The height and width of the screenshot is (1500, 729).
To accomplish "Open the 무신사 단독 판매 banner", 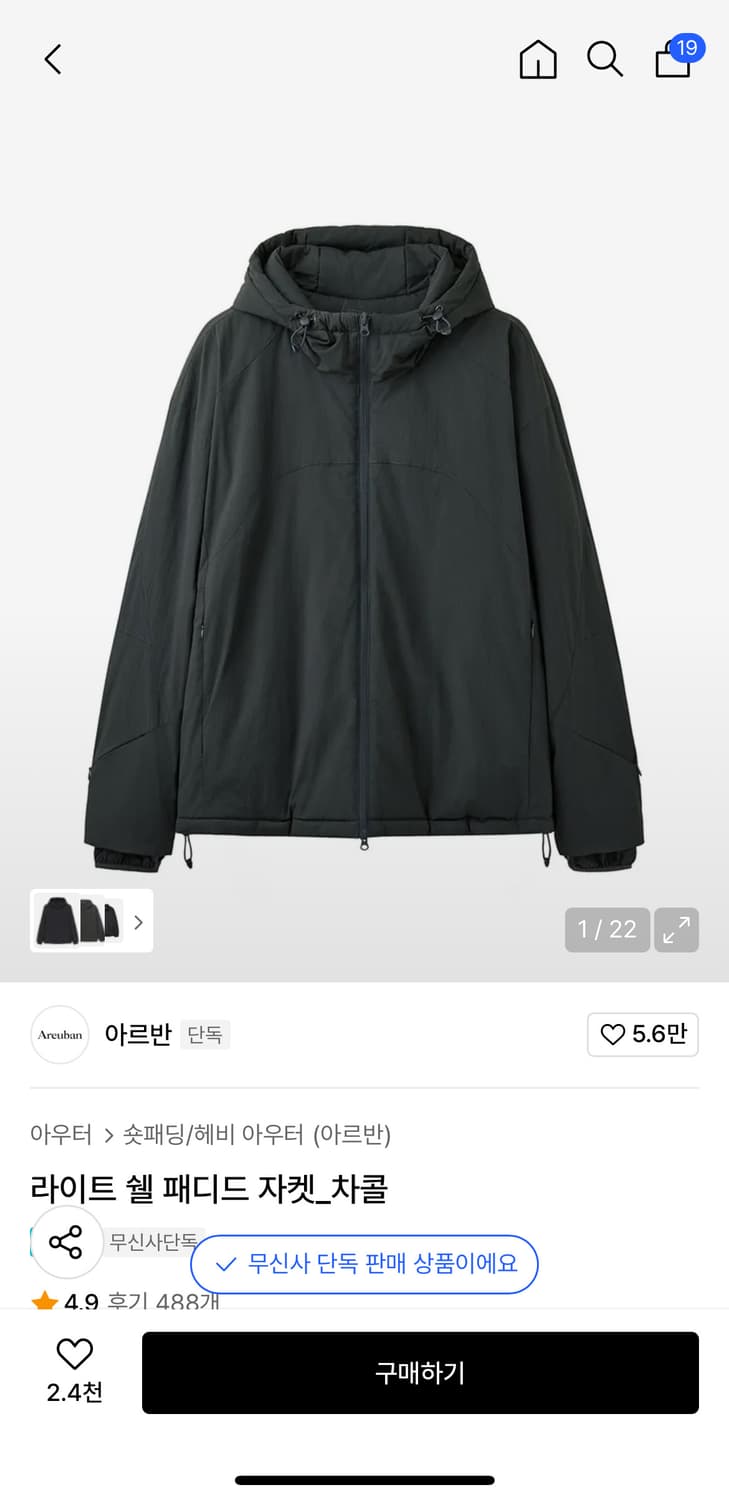I will [363, 1264].
